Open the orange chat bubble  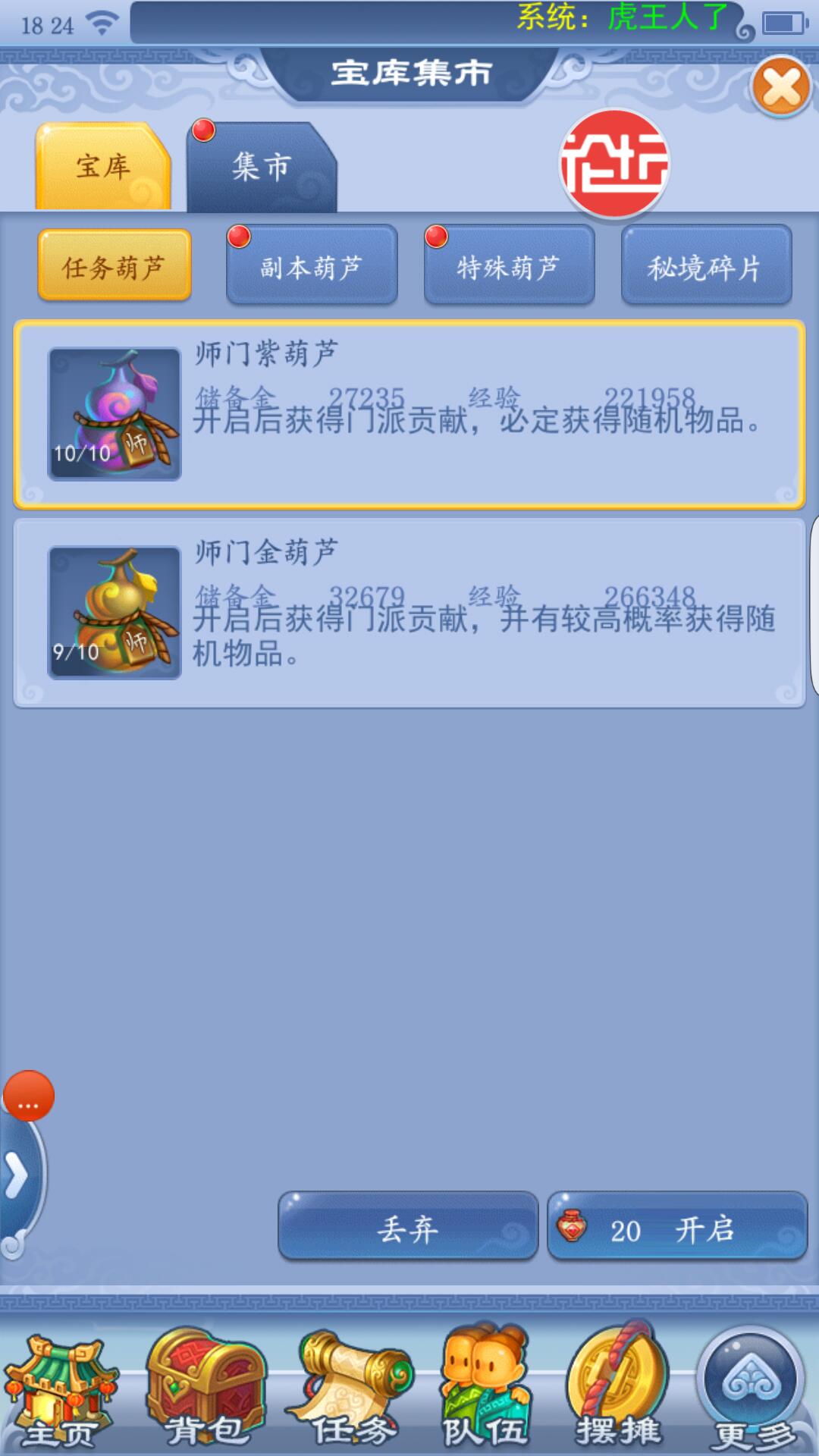(29, 1097)
